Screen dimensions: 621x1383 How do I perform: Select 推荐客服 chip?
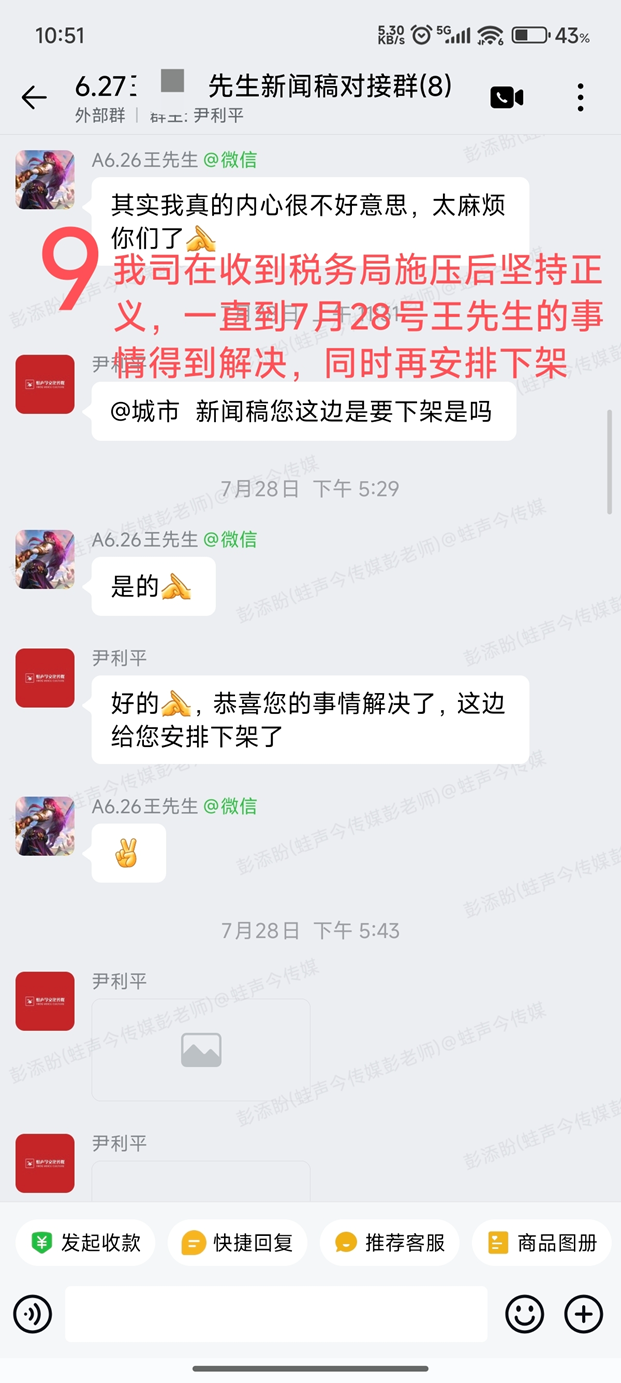(390, 1242)
